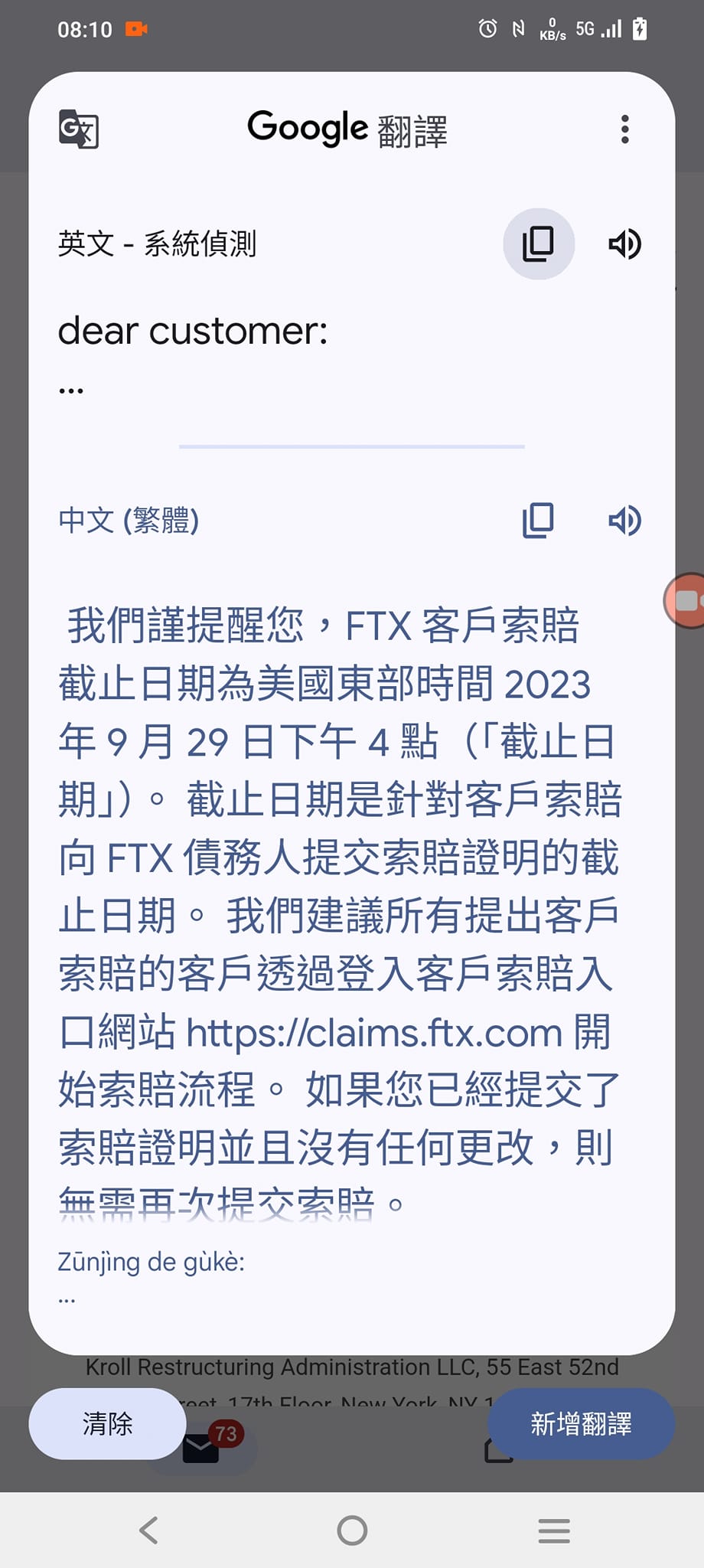The height and width of the screenshot is (1568, 704).
Task: Copy the Traditional Chinese translation
Action: (x=539, y=521)
